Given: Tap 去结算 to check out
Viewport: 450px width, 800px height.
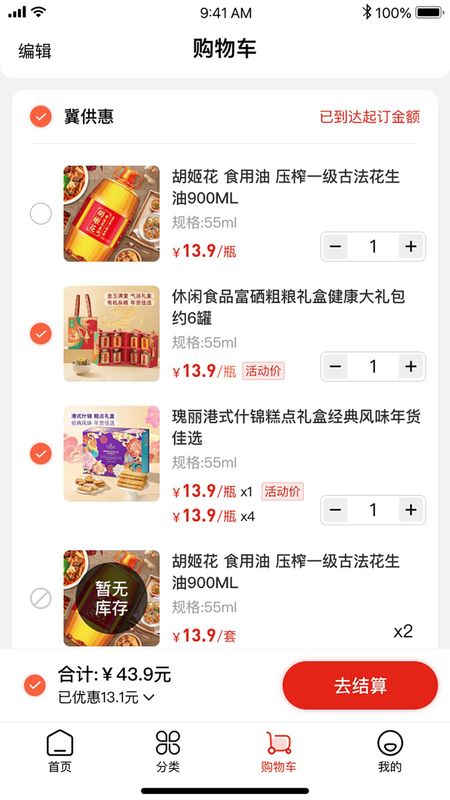Looking at the screenshot, I should 360,686.
